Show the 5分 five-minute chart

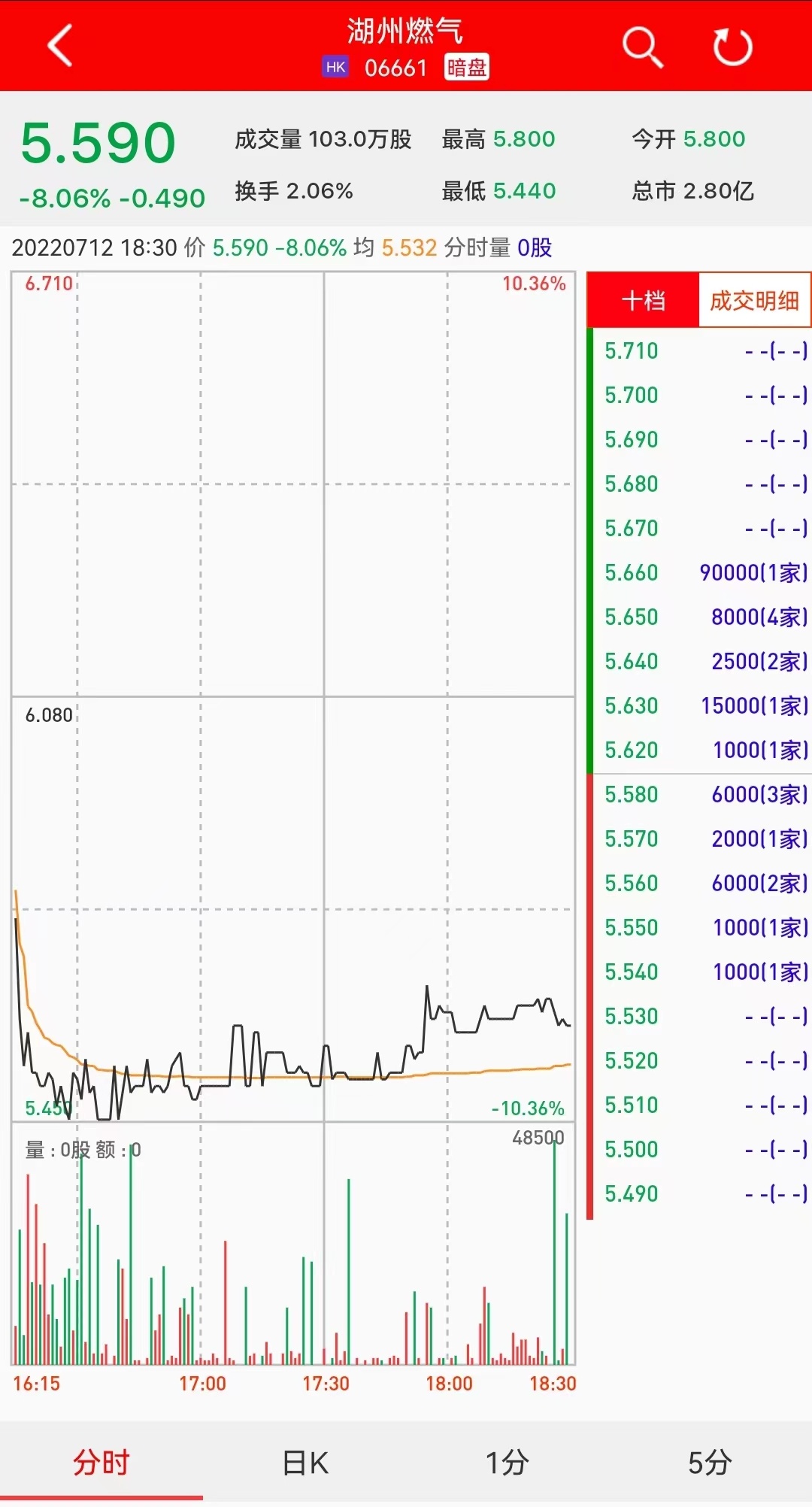[710, 1463]
